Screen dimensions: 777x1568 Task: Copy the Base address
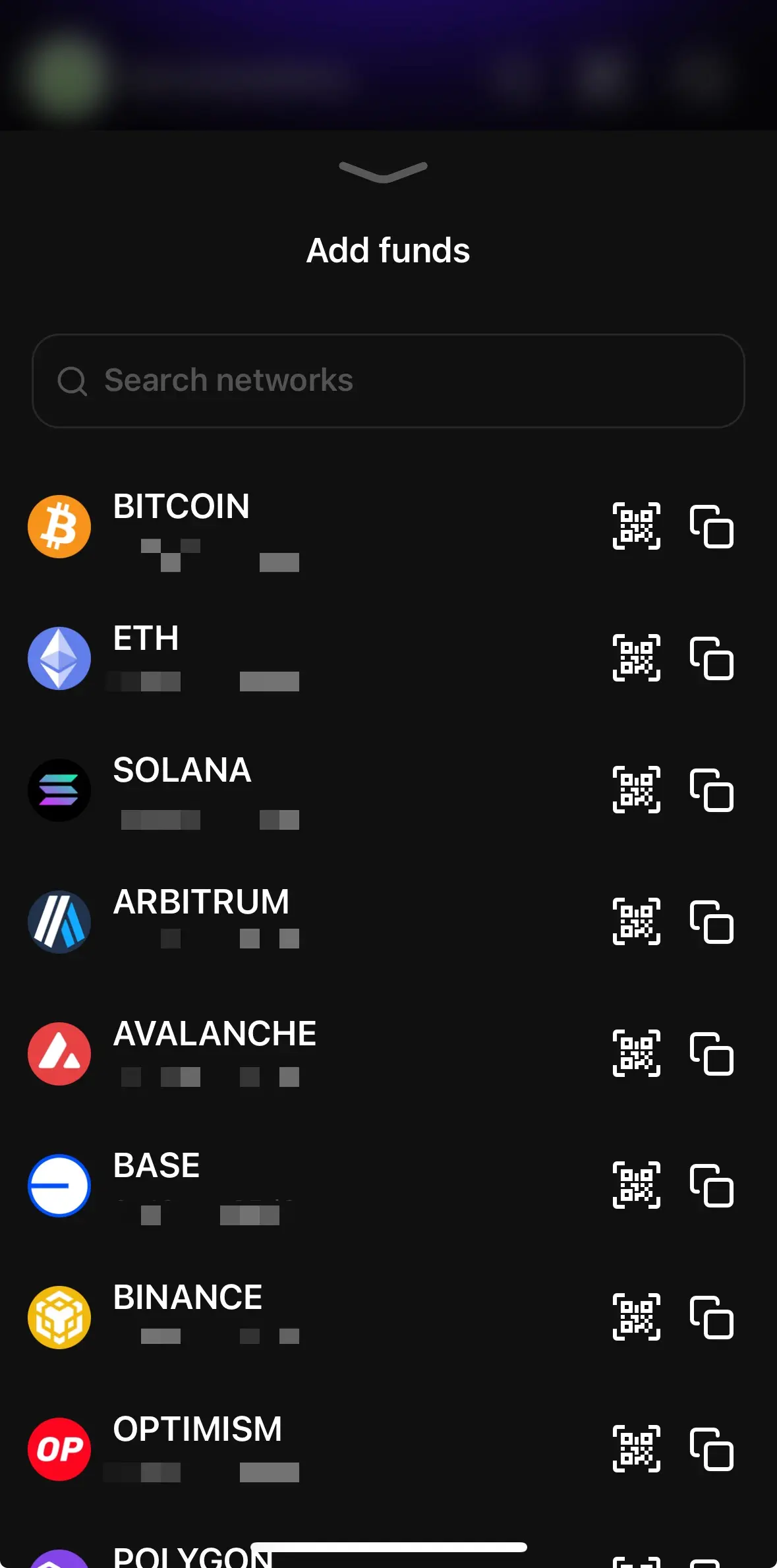pyautogui.click(x=712, y=1186)
